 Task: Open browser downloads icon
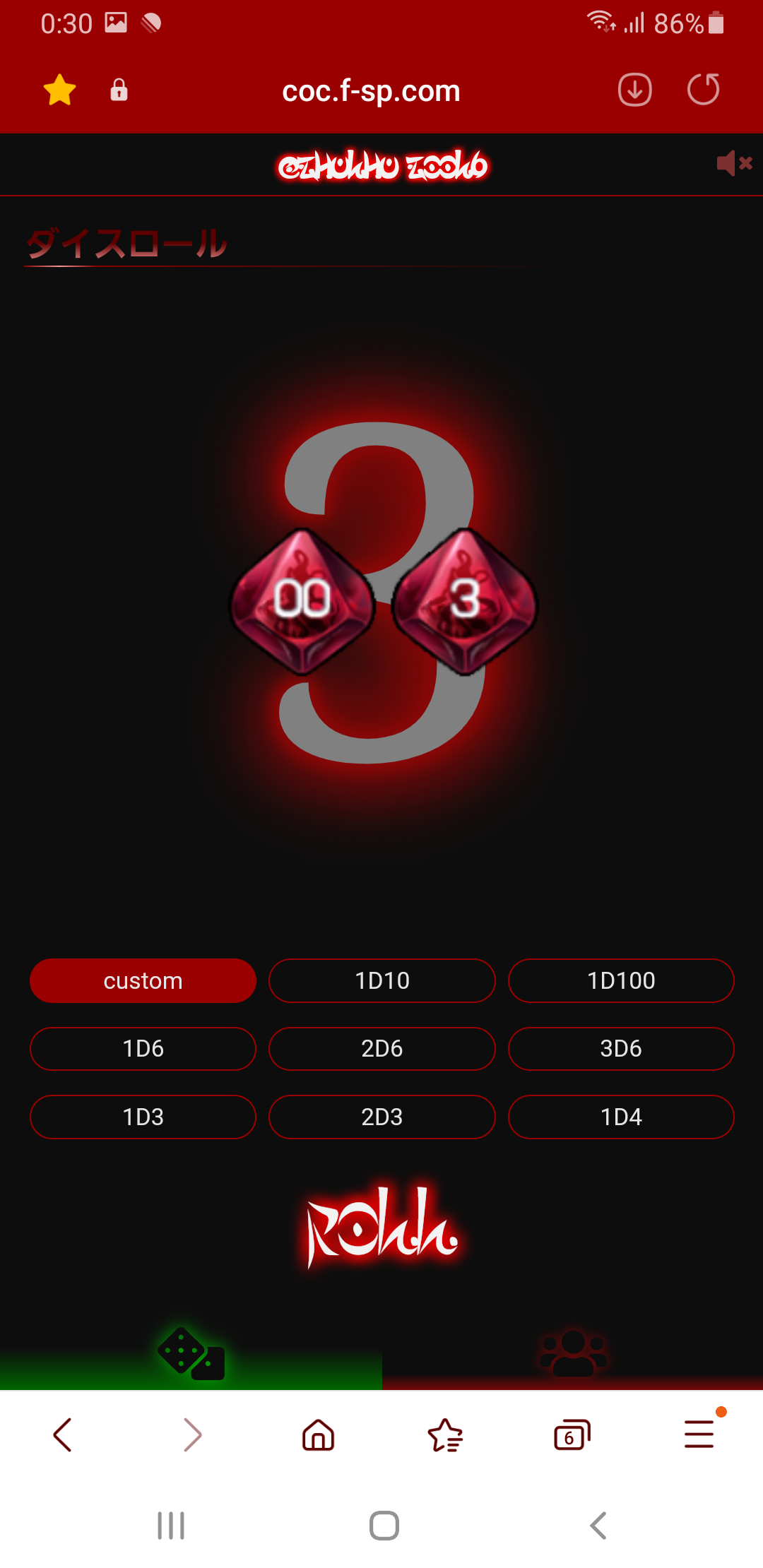635,90
